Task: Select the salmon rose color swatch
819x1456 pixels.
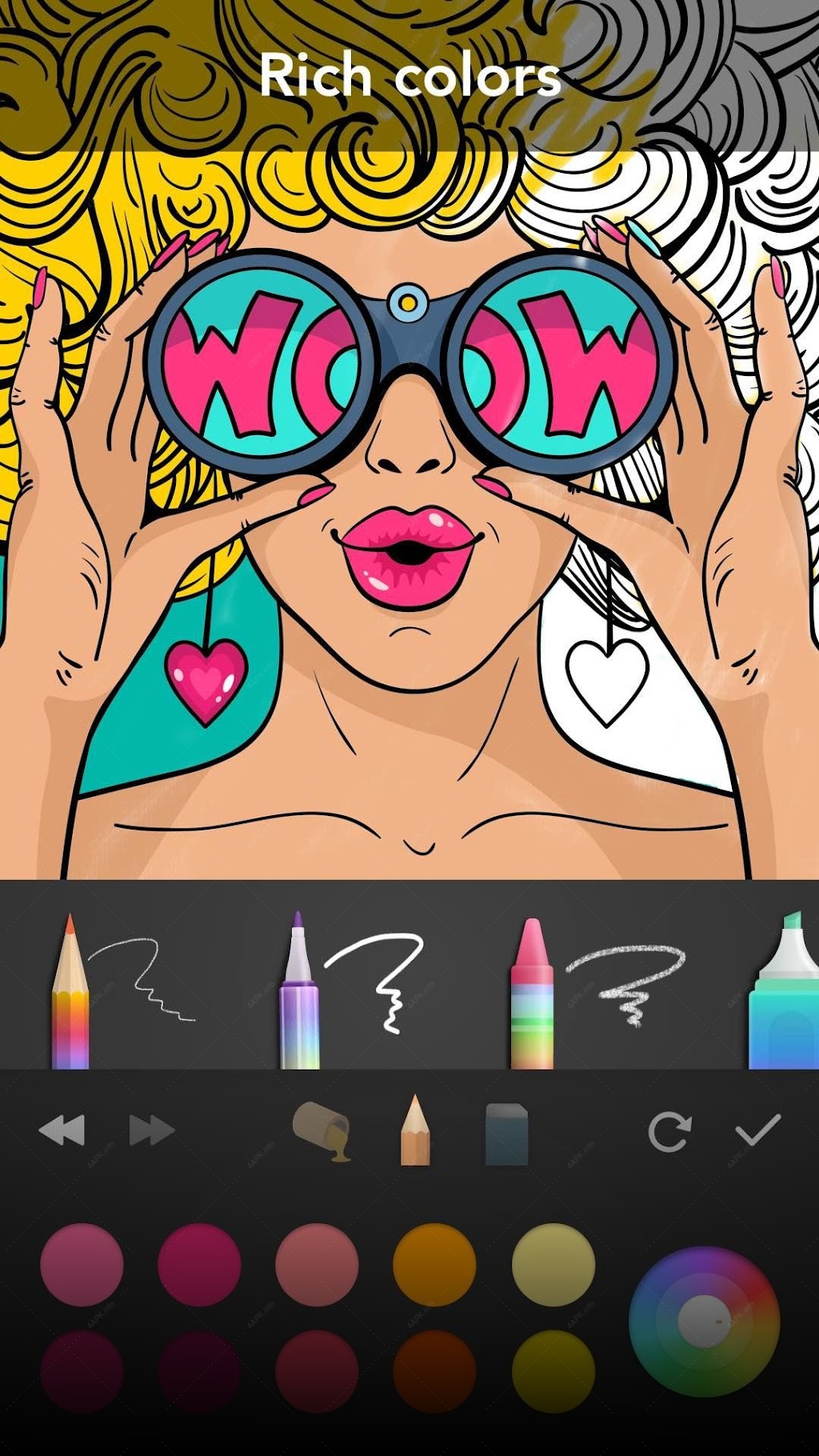Action: (317, 1265)
